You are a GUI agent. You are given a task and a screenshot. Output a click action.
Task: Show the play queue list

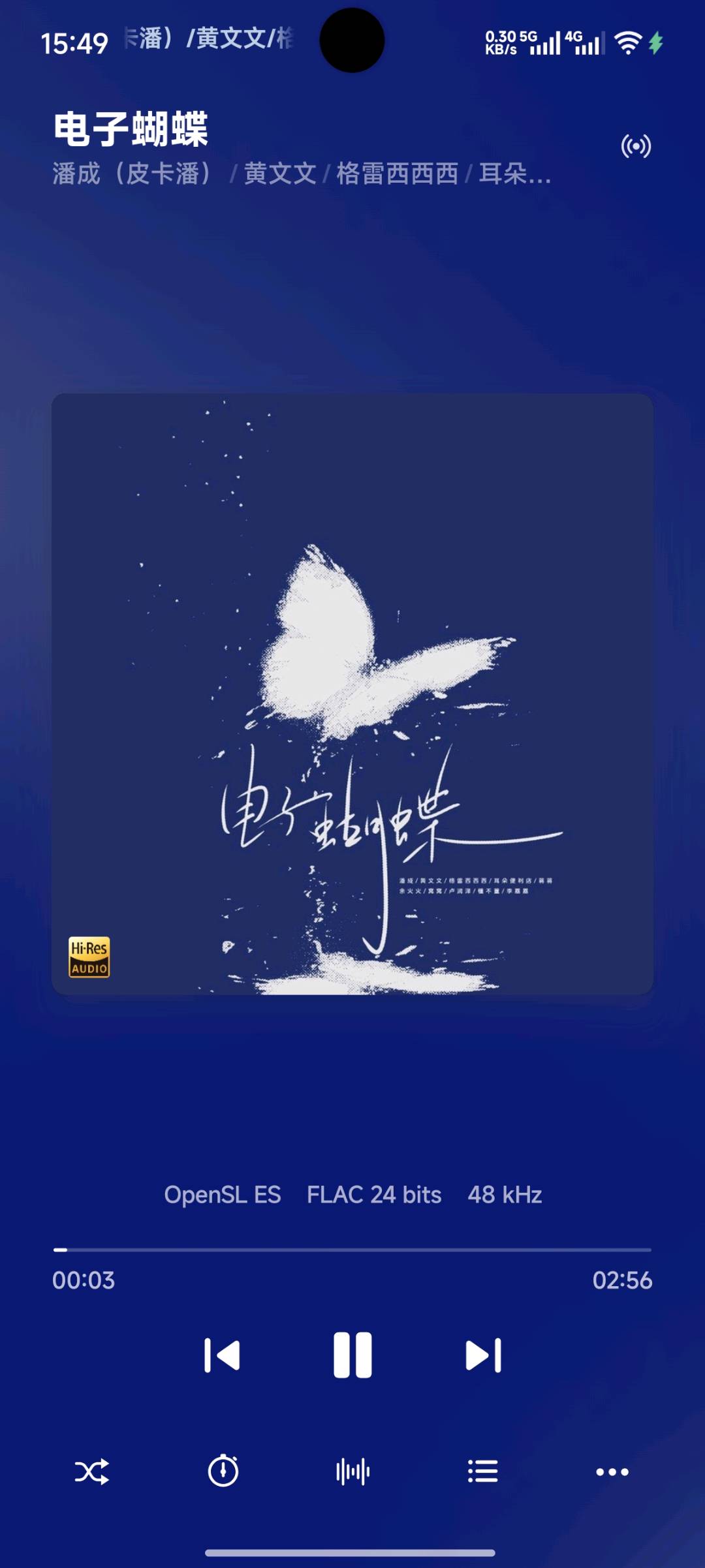coord(483,1471)
